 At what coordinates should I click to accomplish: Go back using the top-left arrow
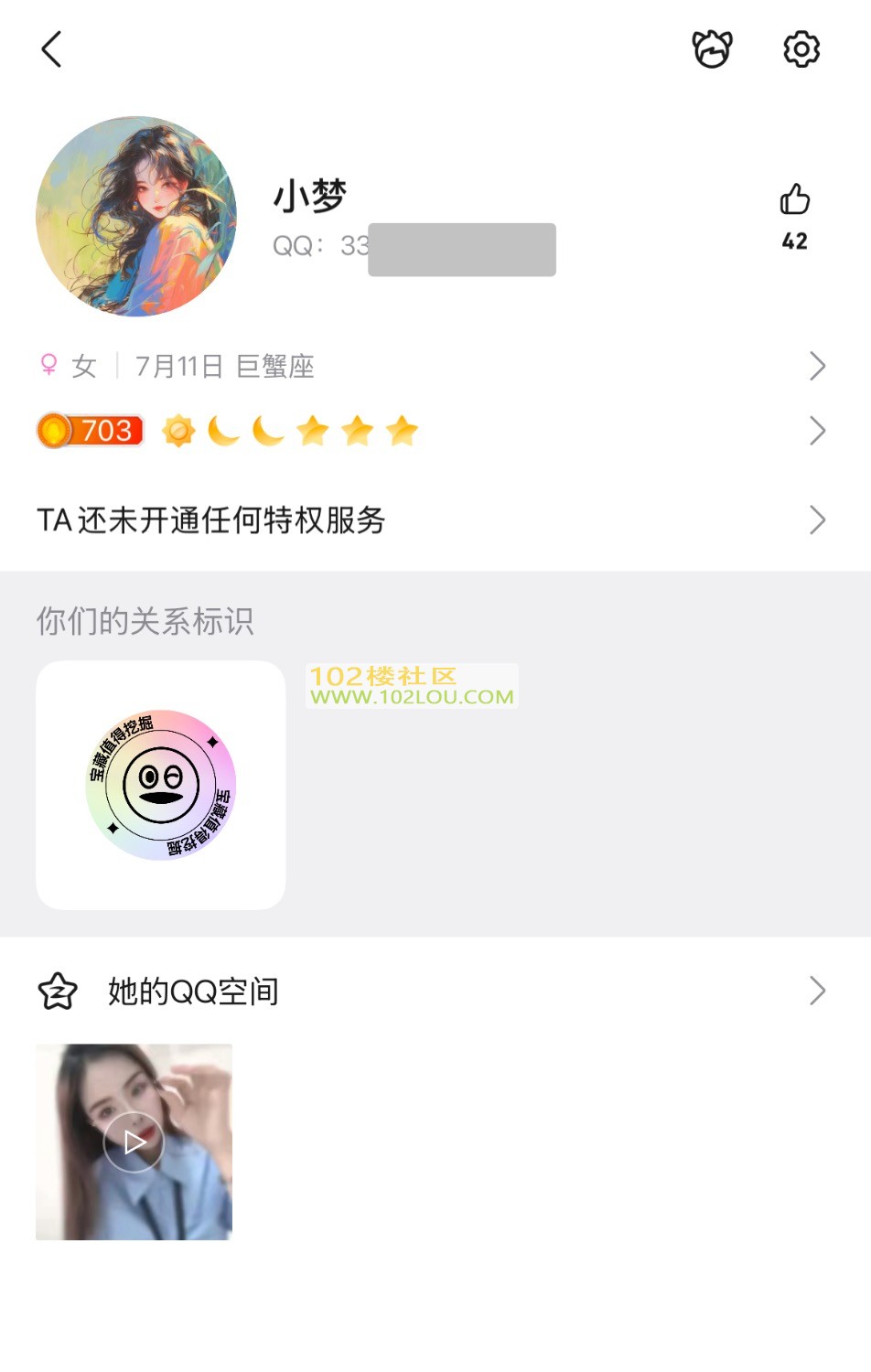(52, 49)
